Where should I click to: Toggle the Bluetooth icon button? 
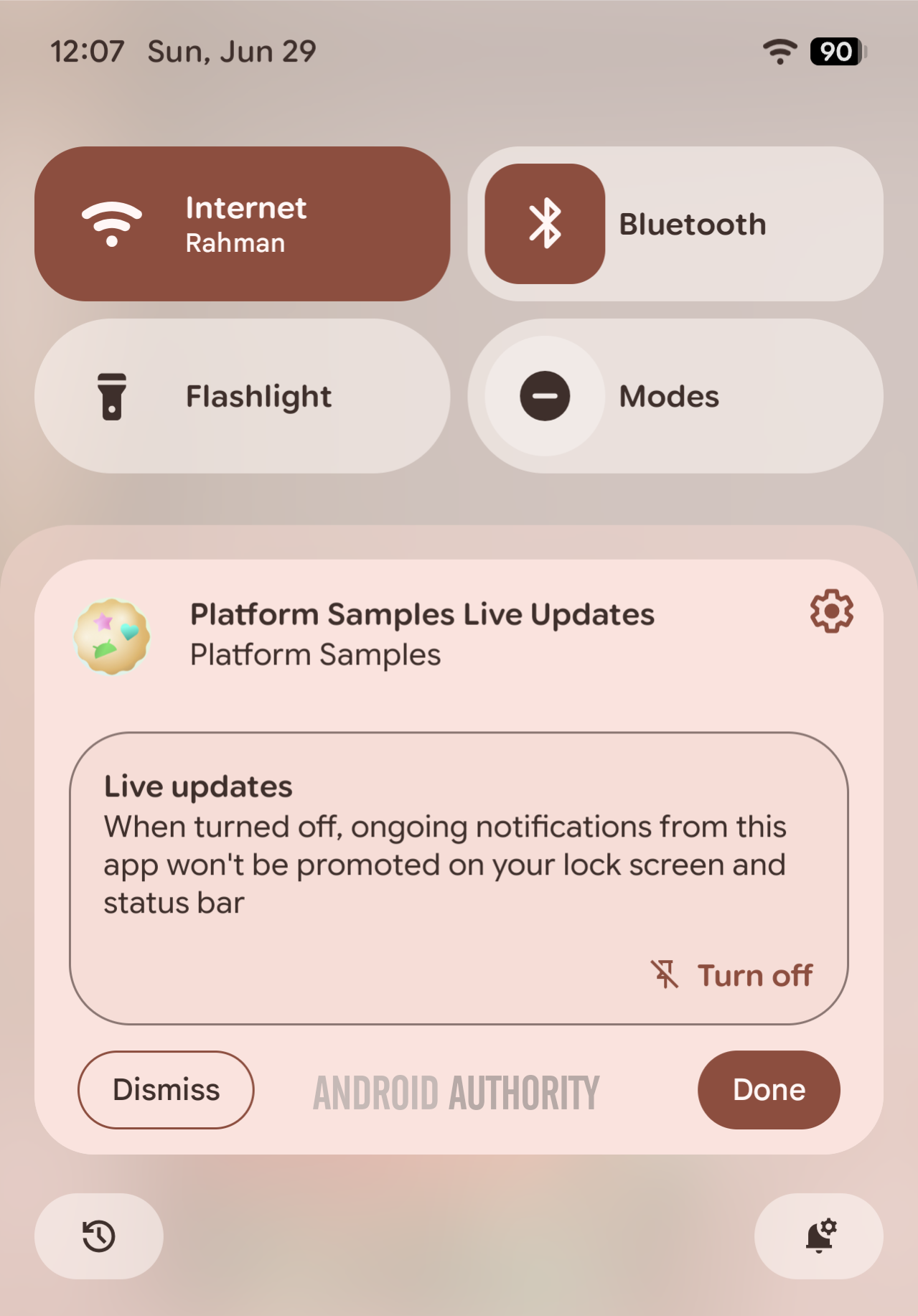click(545, 224)
